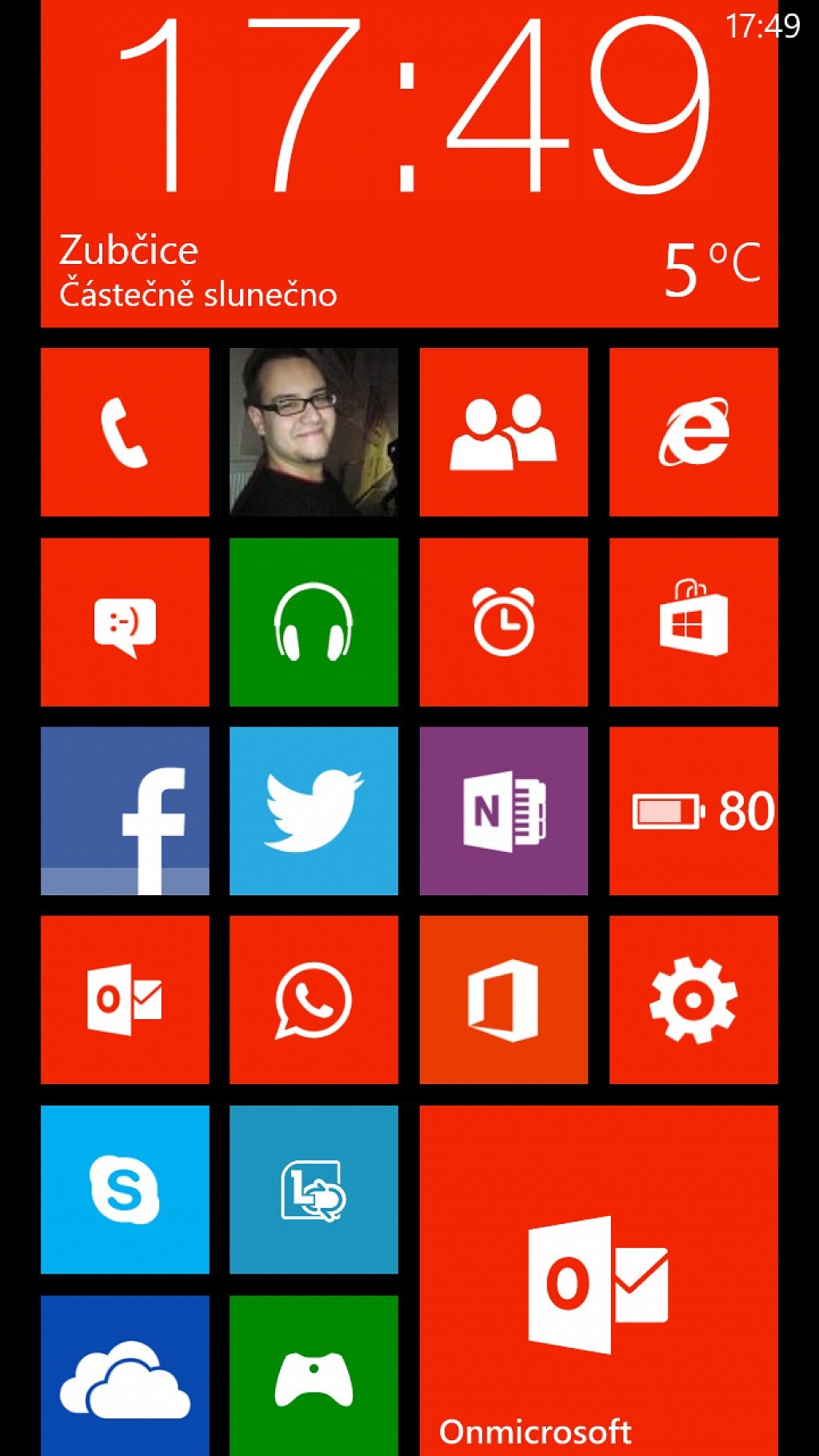Open the contact photo tile
819x1456 pixels.
pos(314,432)
